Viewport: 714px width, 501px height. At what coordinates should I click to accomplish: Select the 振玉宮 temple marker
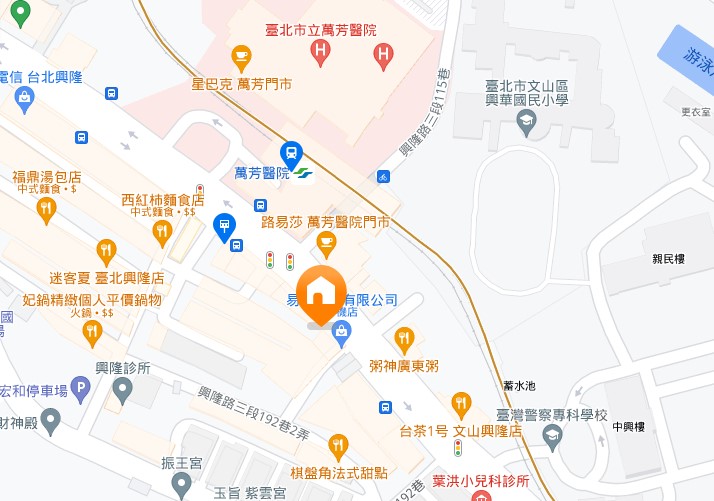(181, 484)
